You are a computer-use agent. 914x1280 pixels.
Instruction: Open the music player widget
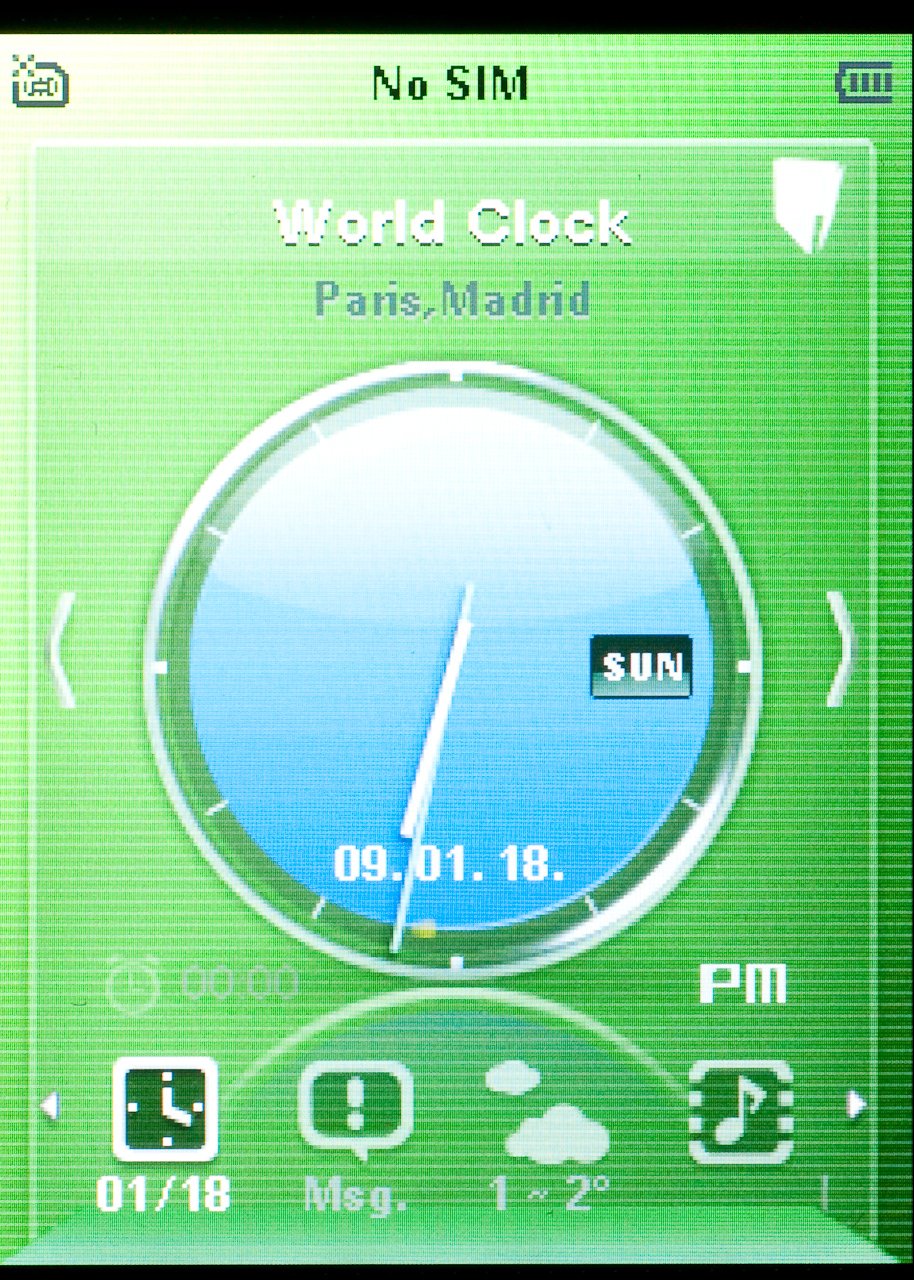741,1110
